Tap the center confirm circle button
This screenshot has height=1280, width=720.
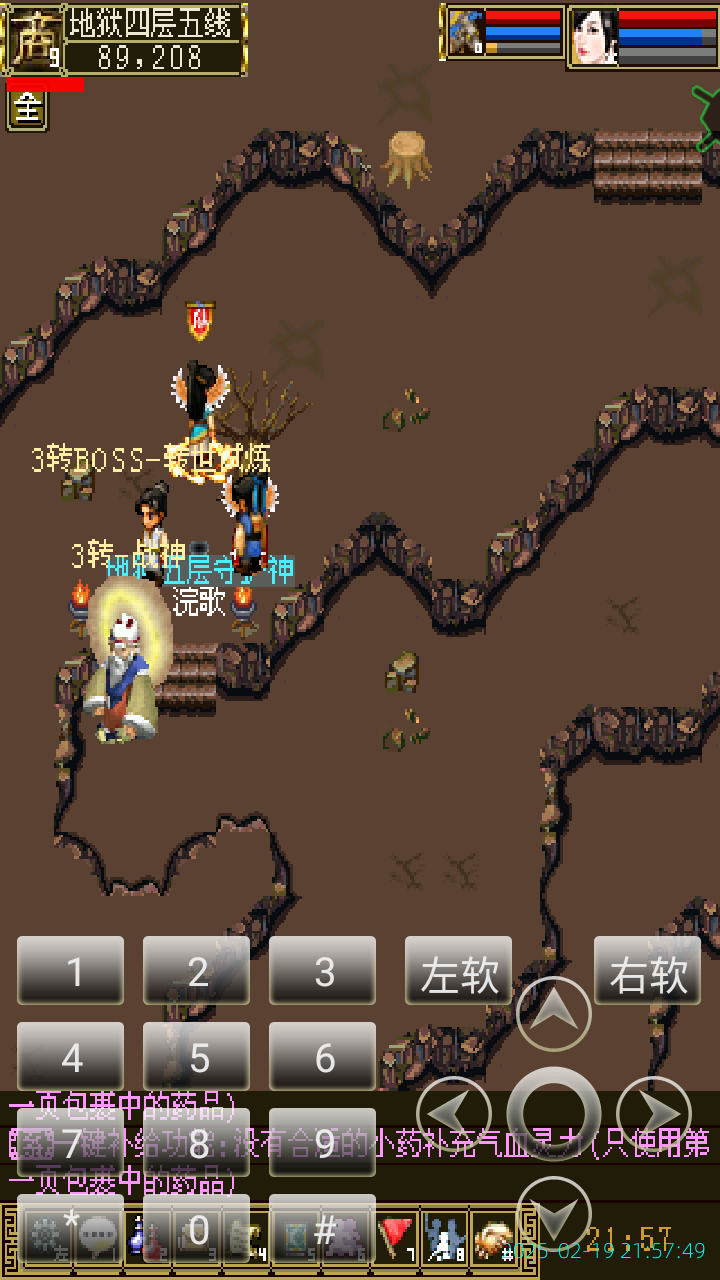click(554, 1113)
